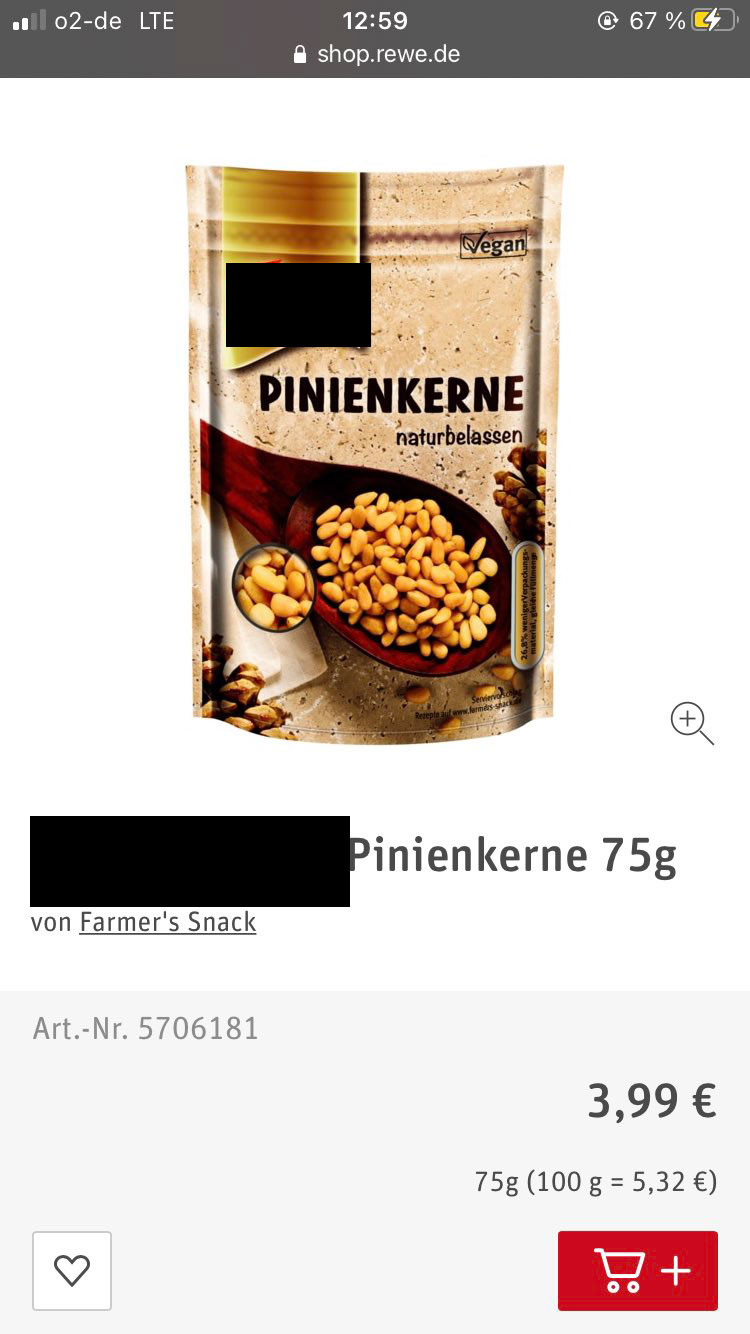Save Pinienkerne to favorites with the heart

click(x=72, y=1270)
